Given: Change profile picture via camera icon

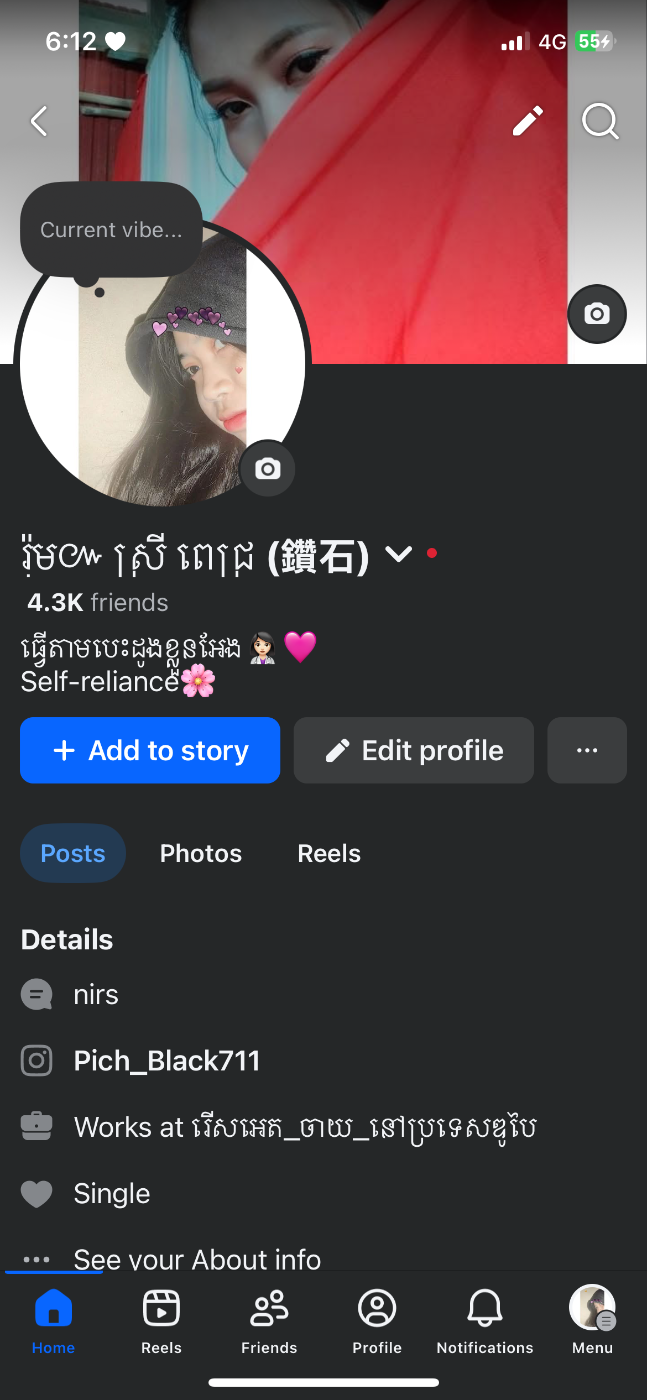Looking at the screenshot, I should [267, 469].
